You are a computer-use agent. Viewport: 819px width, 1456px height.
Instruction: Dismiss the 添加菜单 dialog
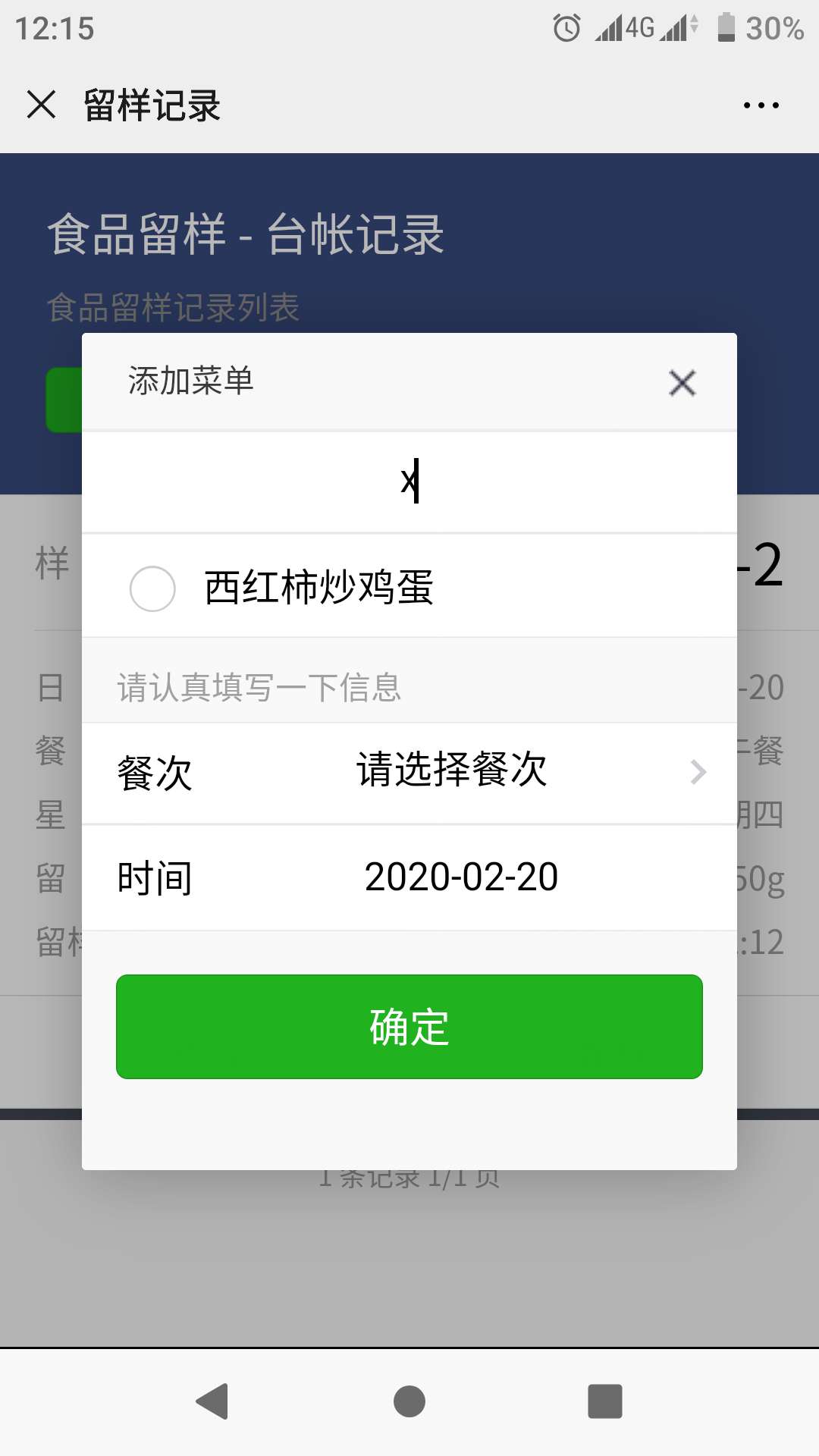(682, 383)
